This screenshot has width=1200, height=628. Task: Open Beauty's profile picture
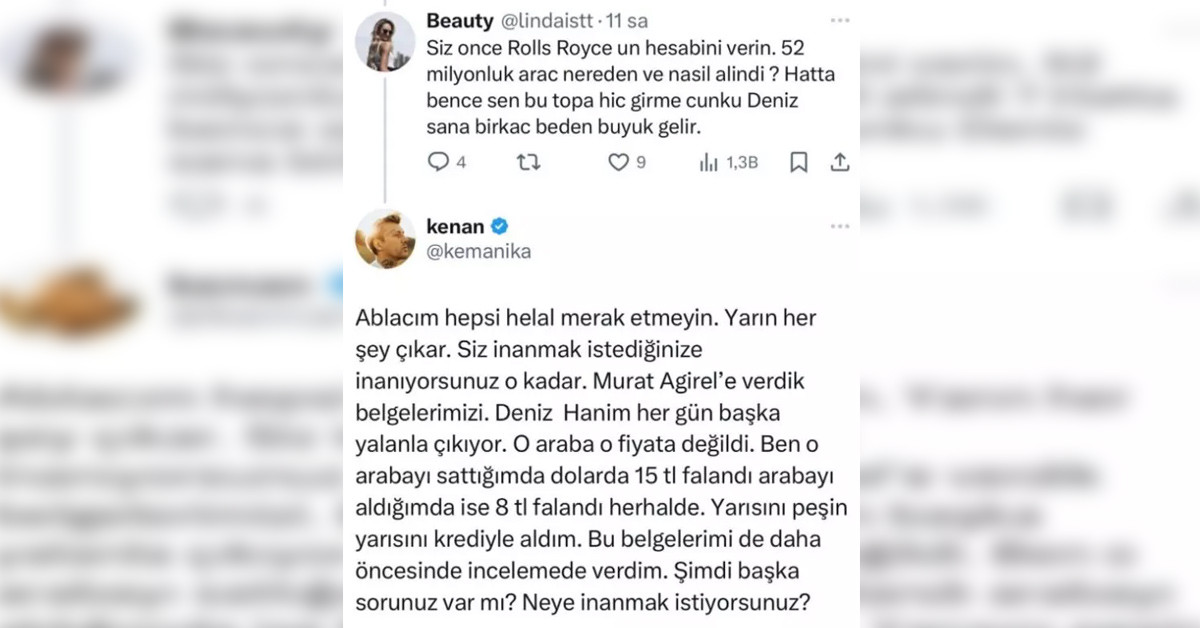385,42
